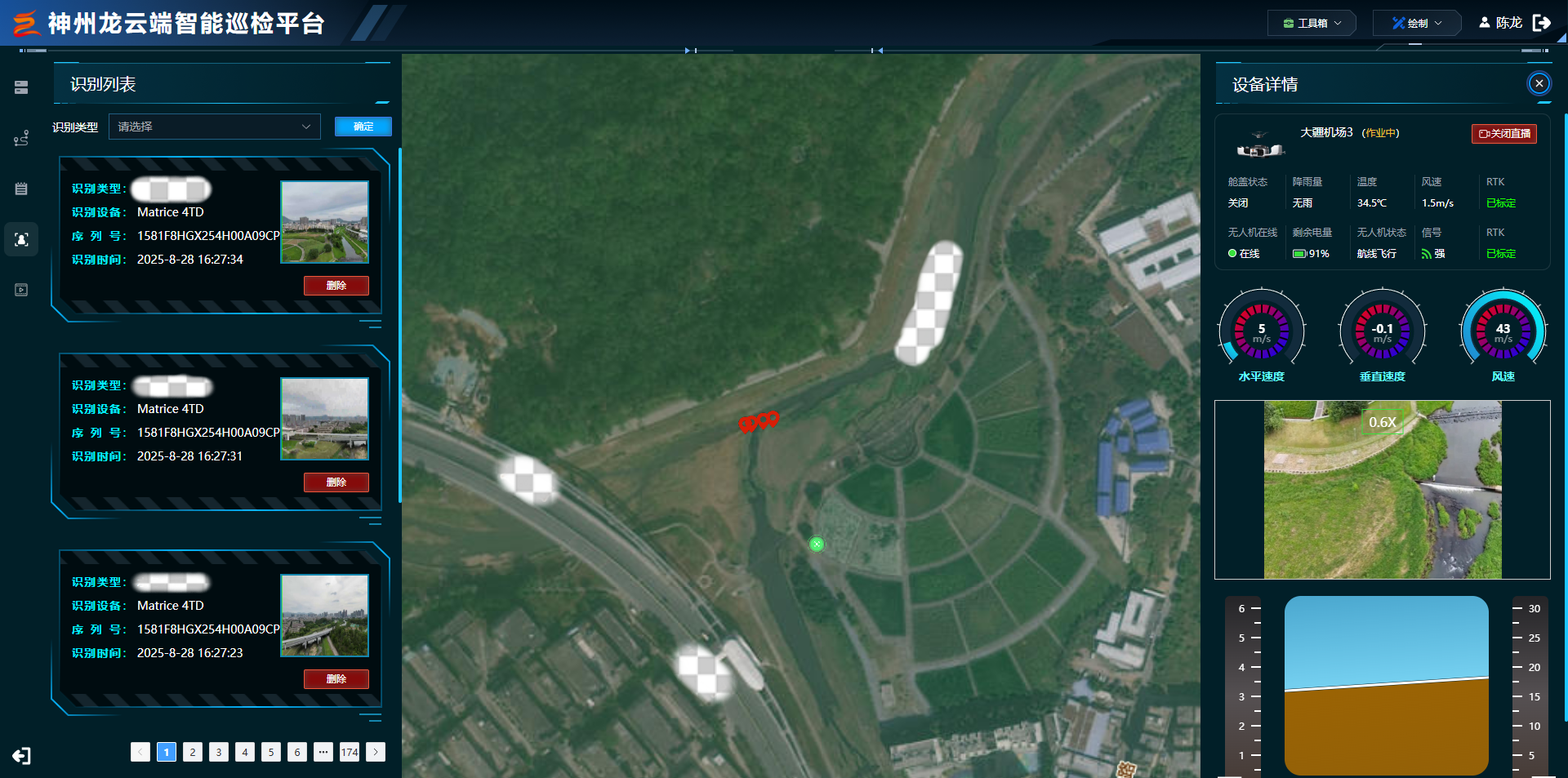Delete the record timed 16:27:23

(x=336, y=679)
